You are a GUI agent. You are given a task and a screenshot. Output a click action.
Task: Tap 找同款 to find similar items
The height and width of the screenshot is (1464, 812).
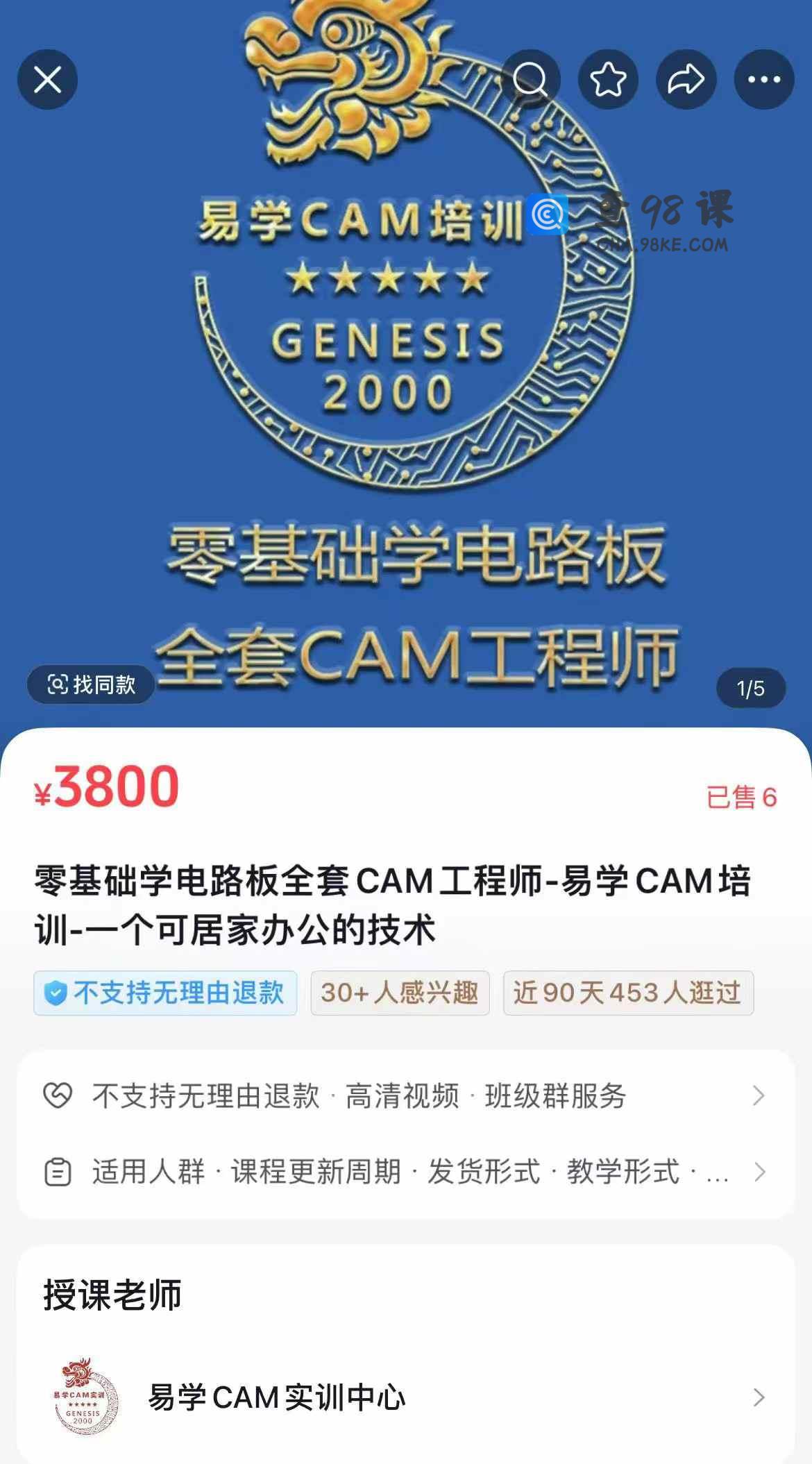click(91, 685)
